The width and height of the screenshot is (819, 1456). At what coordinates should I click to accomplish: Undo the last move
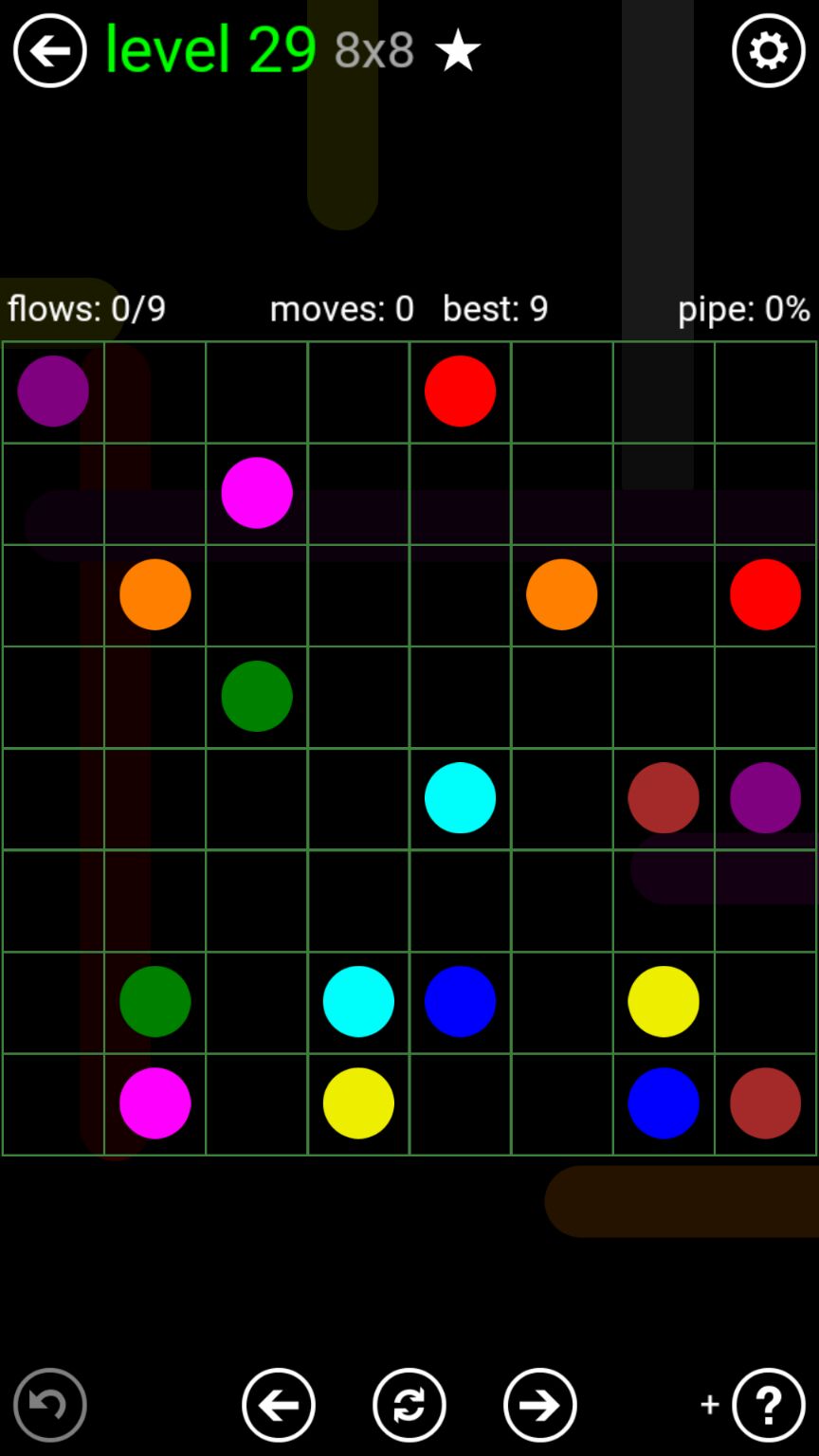[49, 1405]
